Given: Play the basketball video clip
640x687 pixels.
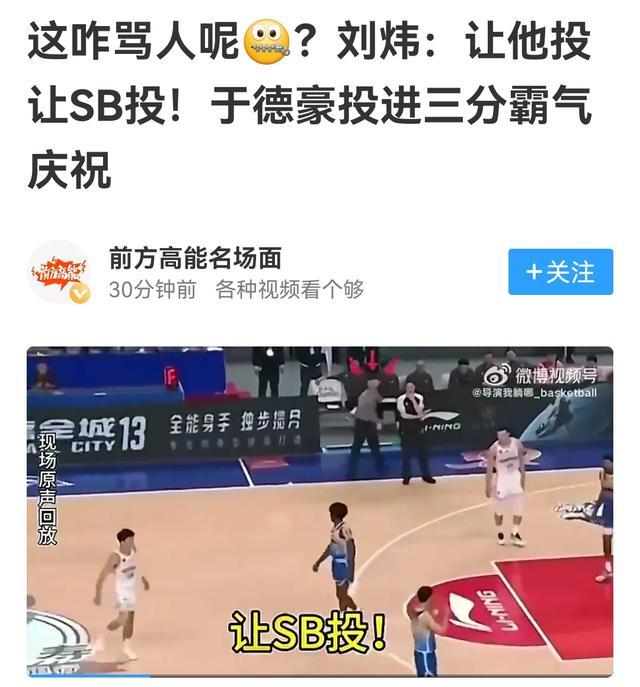Looking at the screenshot, I should 320,510.
